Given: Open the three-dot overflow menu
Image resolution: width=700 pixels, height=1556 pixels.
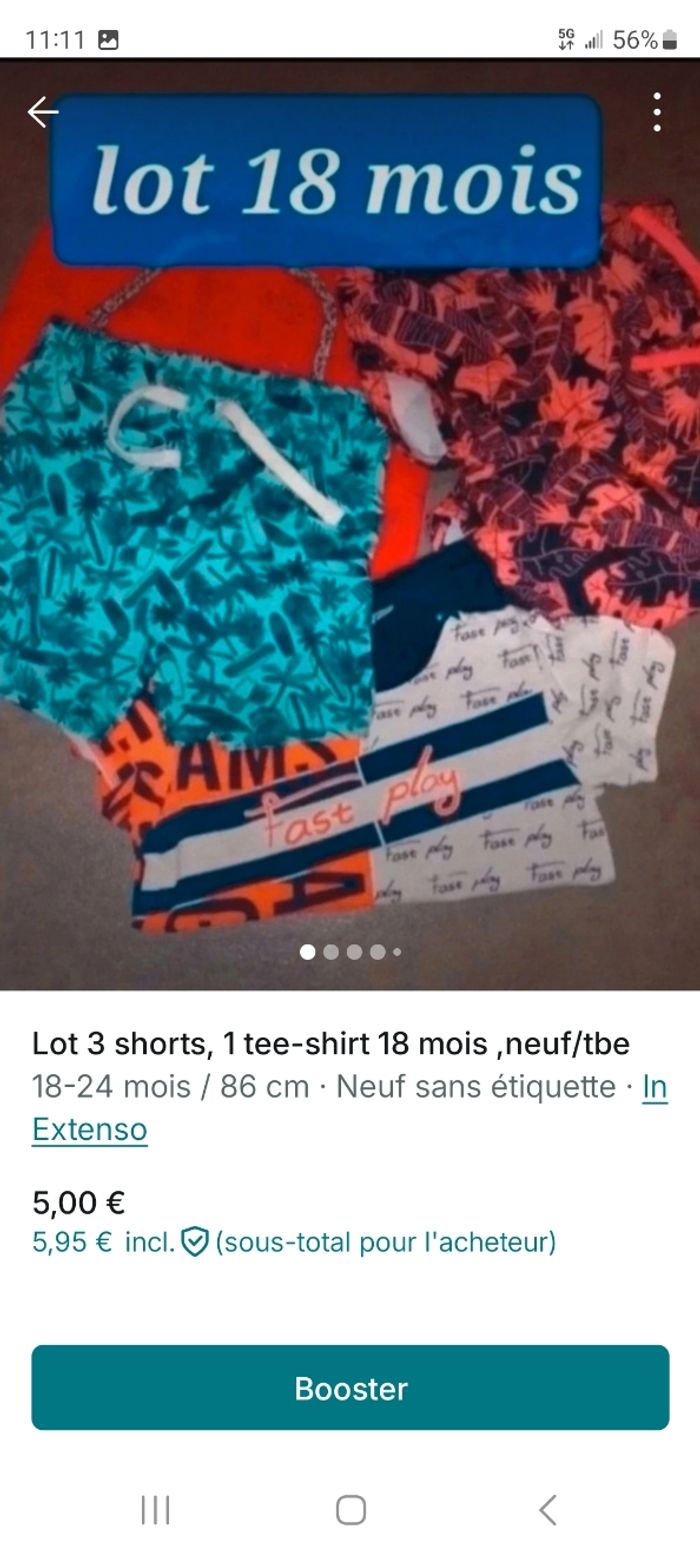Looking at the screenshot, I should (x=657, y=112).
